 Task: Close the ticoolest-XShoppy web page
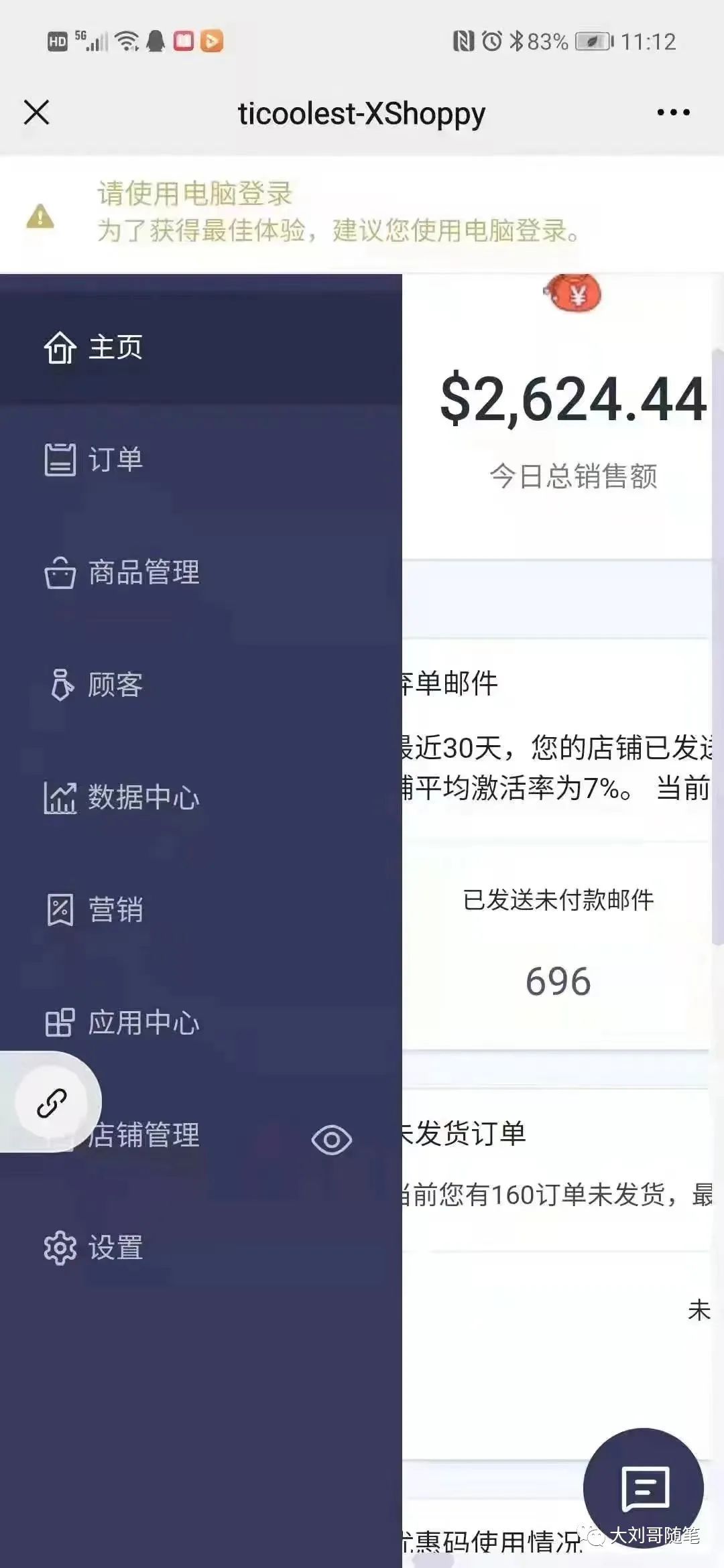pyautogui.click(x=37, y=113)
